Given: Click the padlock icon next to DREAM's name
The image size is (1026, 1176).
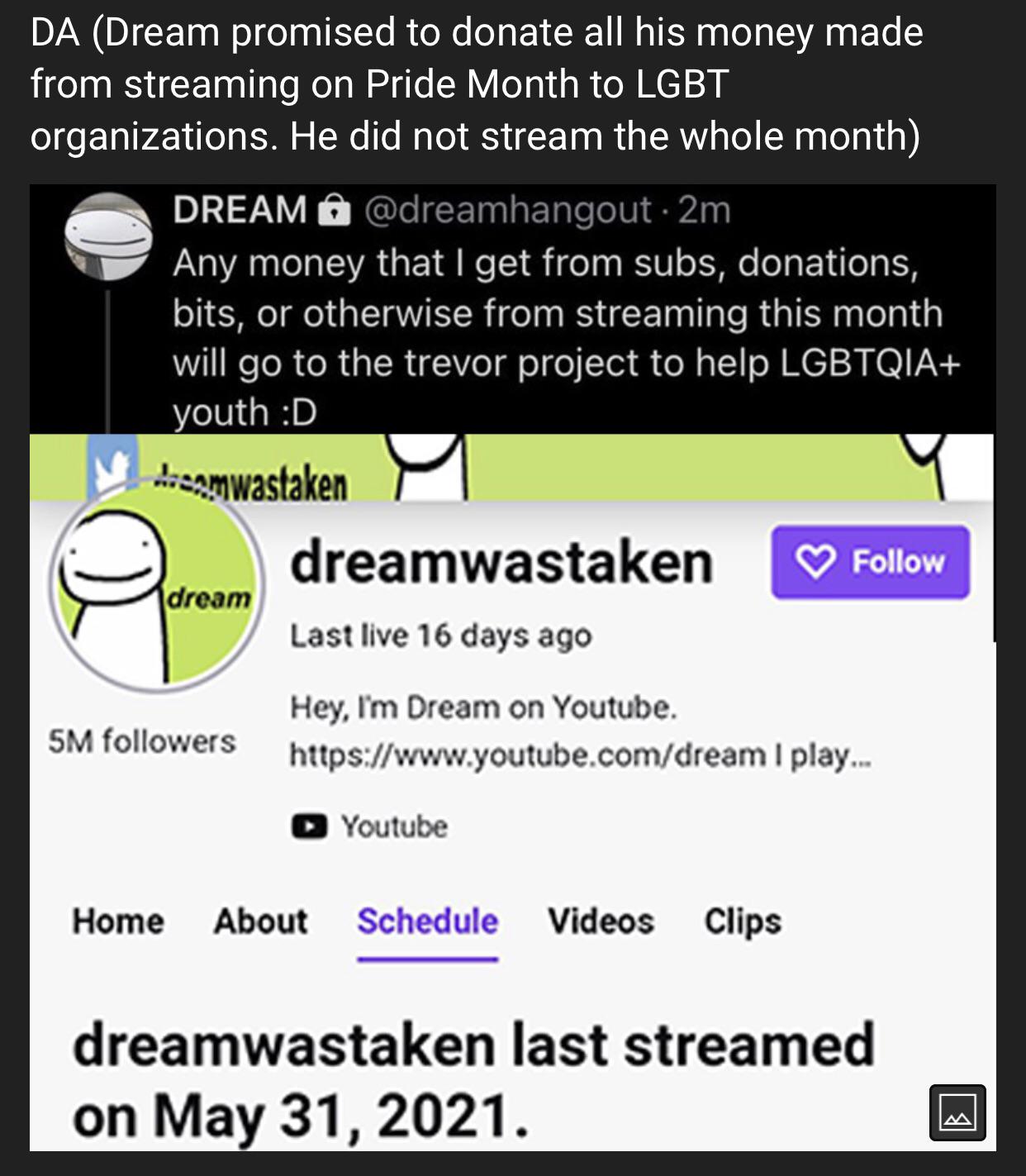Looking at the screenshot, I should 334,213.
